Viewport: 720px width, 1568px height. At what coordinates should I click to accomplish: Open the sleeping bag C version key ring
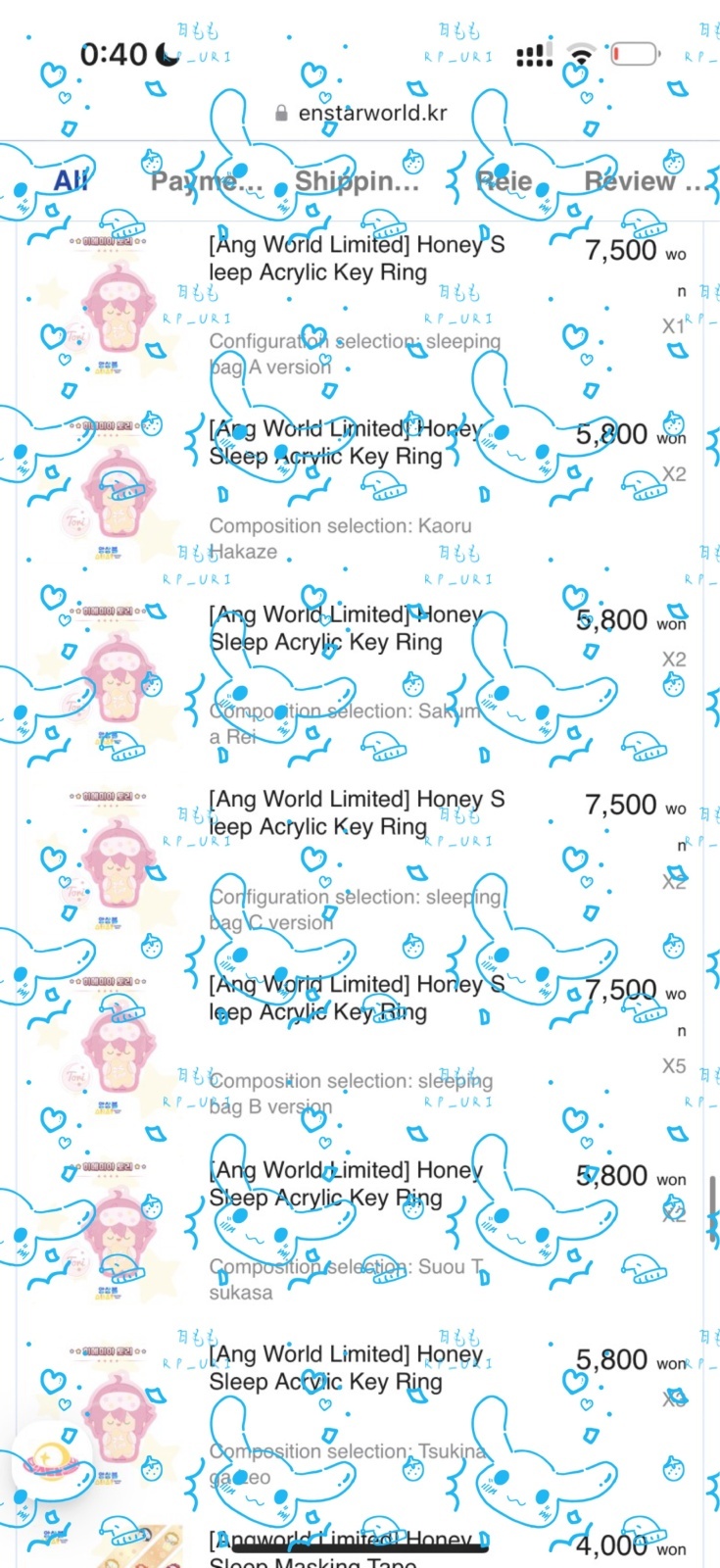coord(357,813)
